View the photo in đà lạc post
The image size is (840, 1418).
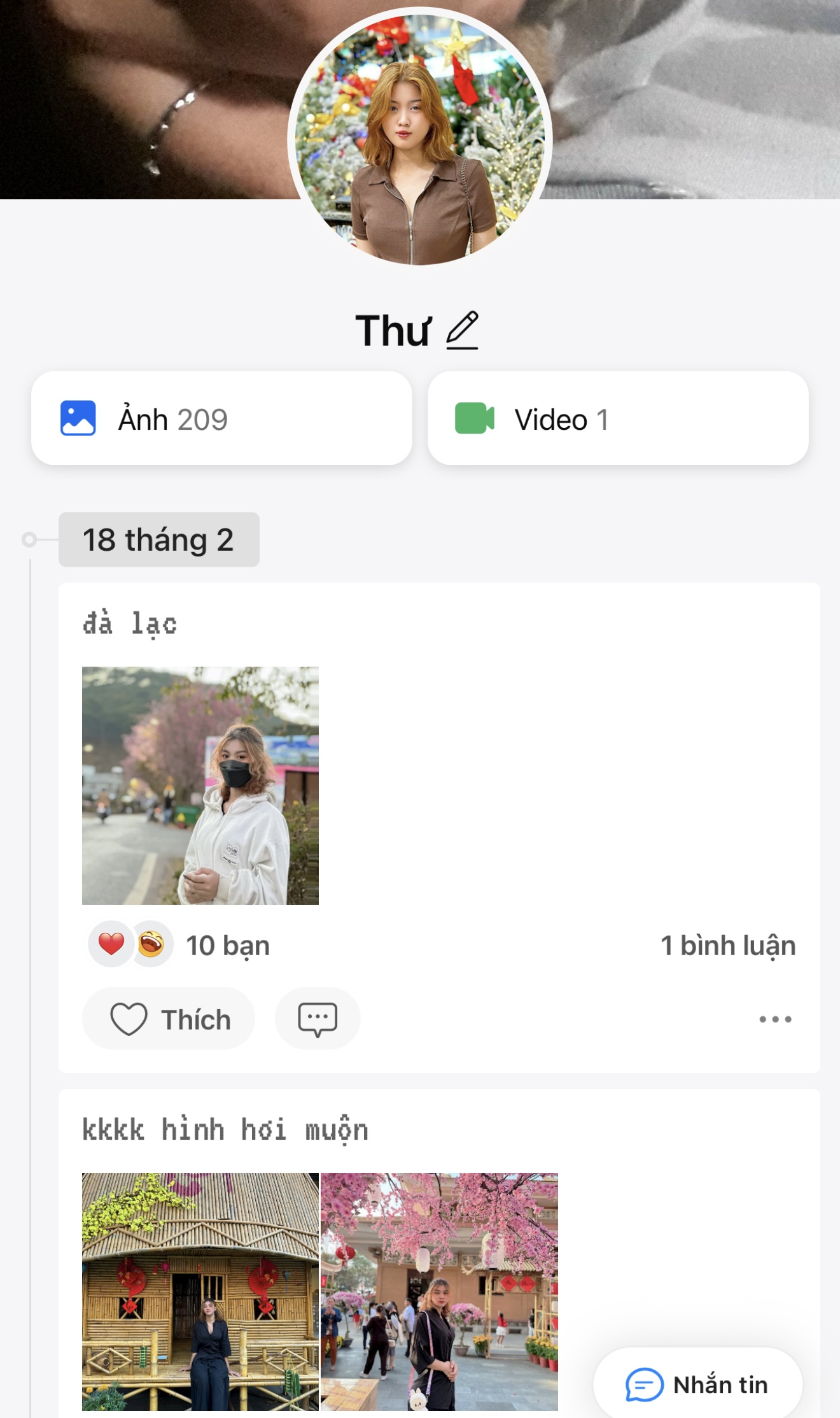[x=200, y=785]
